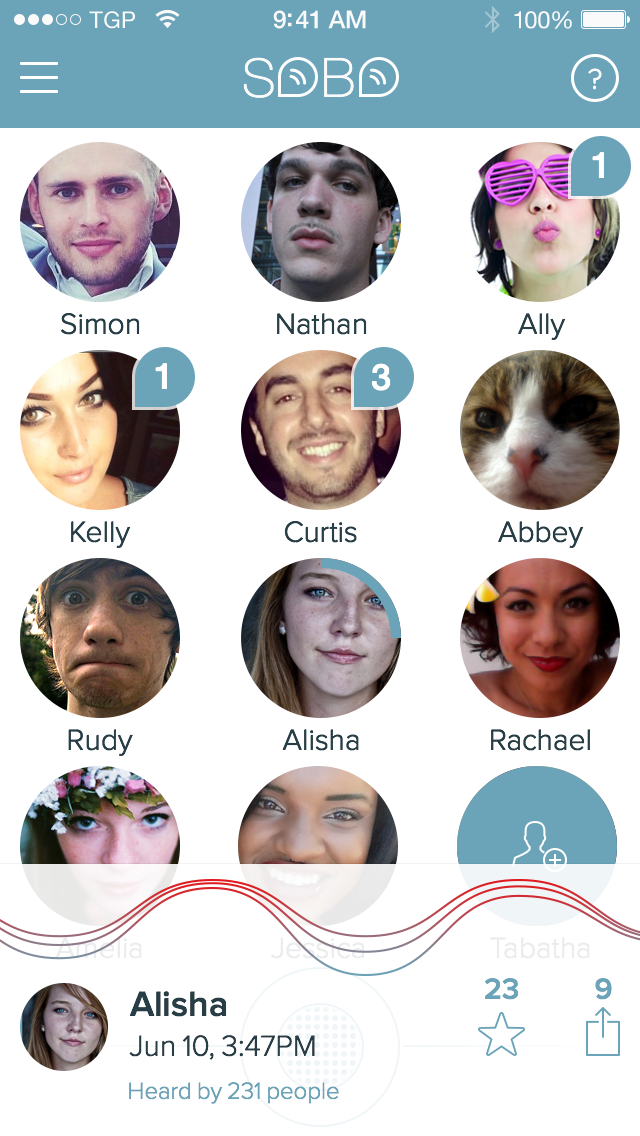640x1136 pixels.
Task: Tap the Heard by 231 people link
Action: tap(233, 1092)
